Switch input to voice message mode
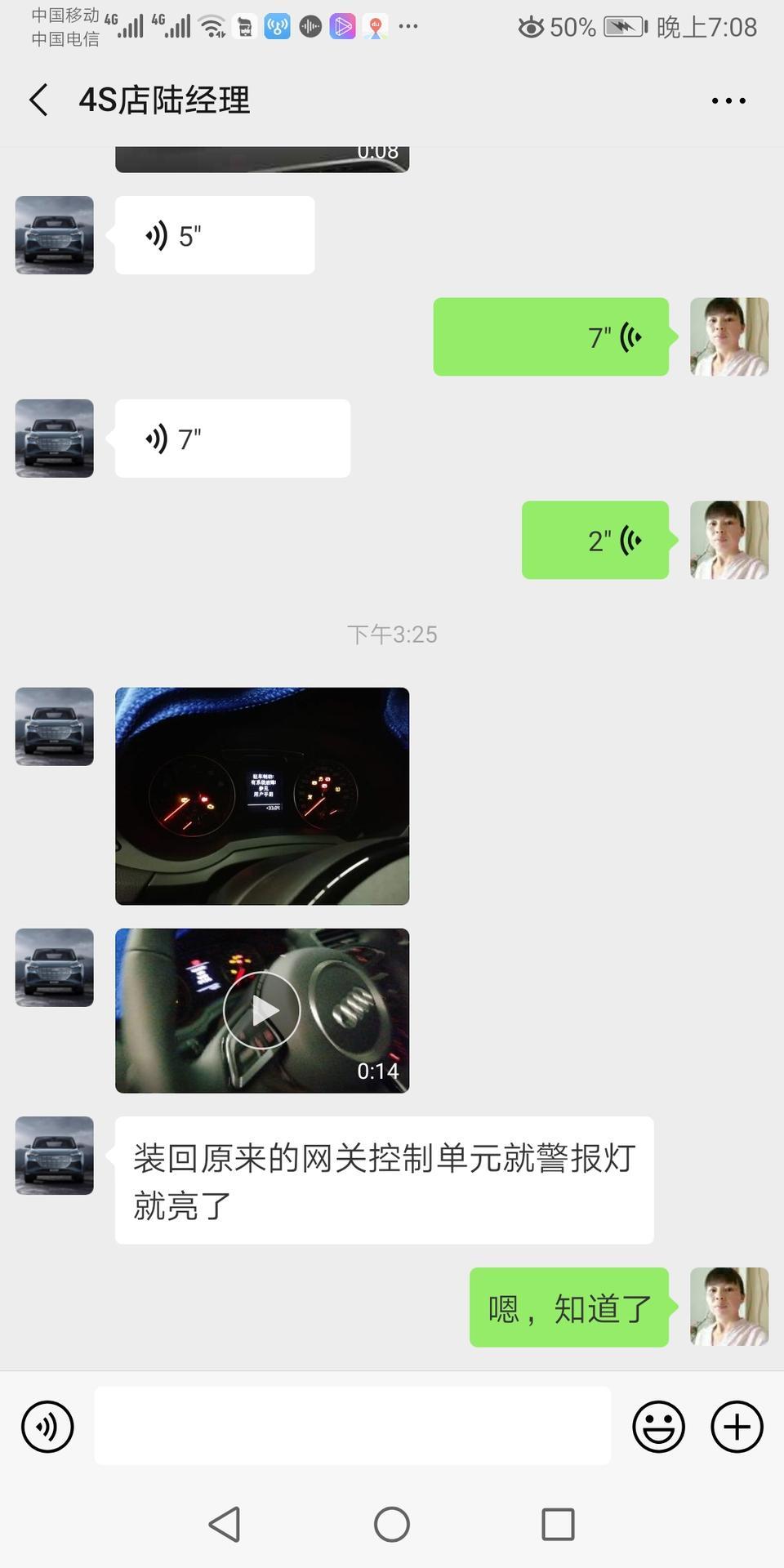 click(x=47, y=1427)
